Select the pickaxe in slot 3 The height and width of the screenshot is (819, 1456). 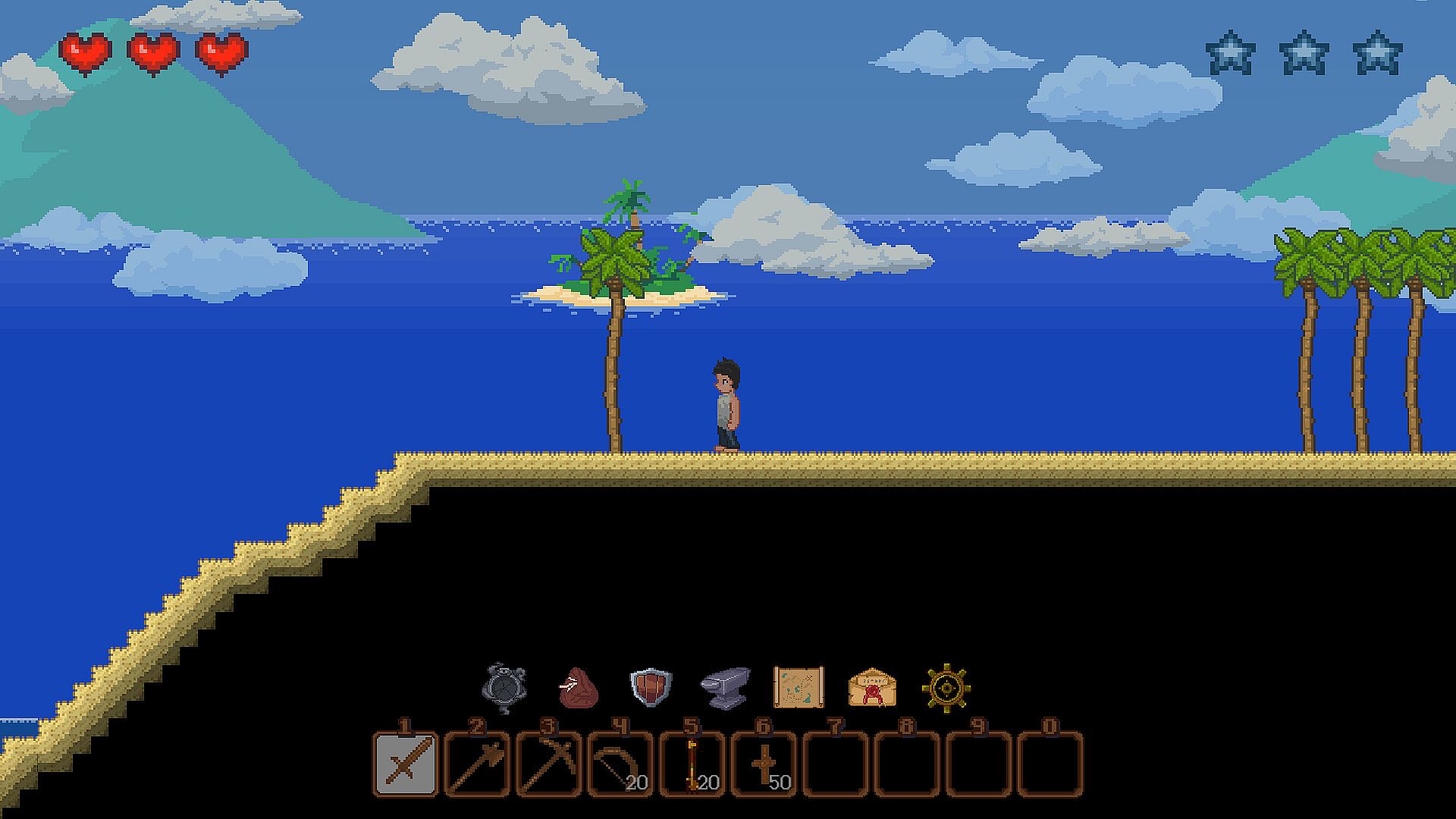click(x=549, y=764)
